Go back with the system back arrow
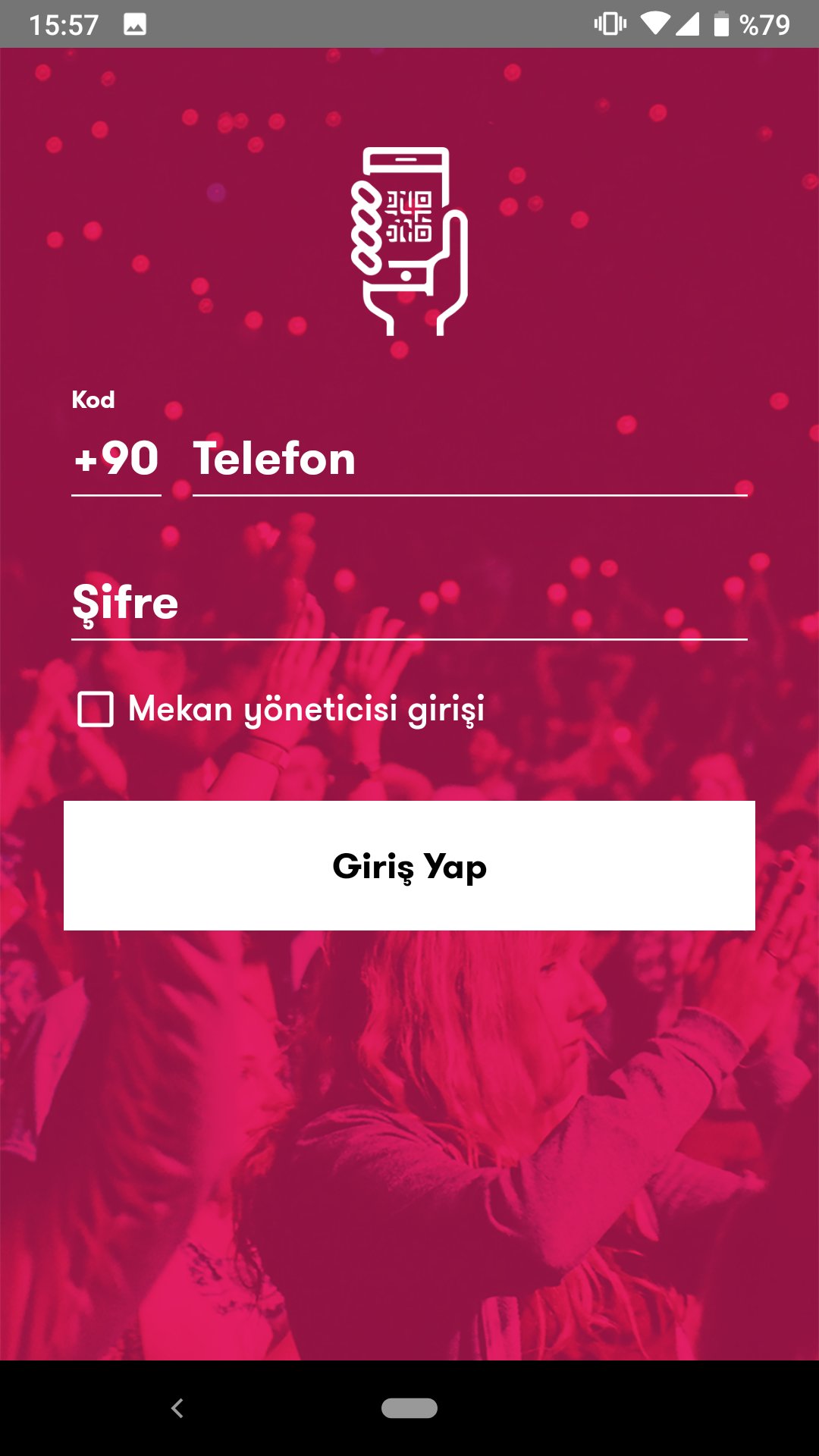819x1456 pixels. tap(177, 1408)
